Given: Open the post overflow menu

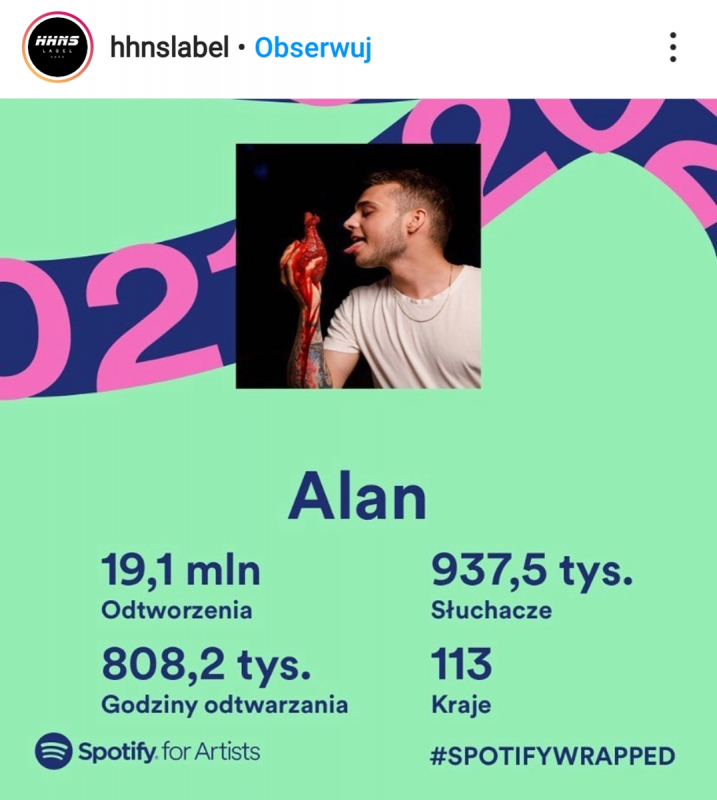Looking at the screenshot, I should [673, 47].
